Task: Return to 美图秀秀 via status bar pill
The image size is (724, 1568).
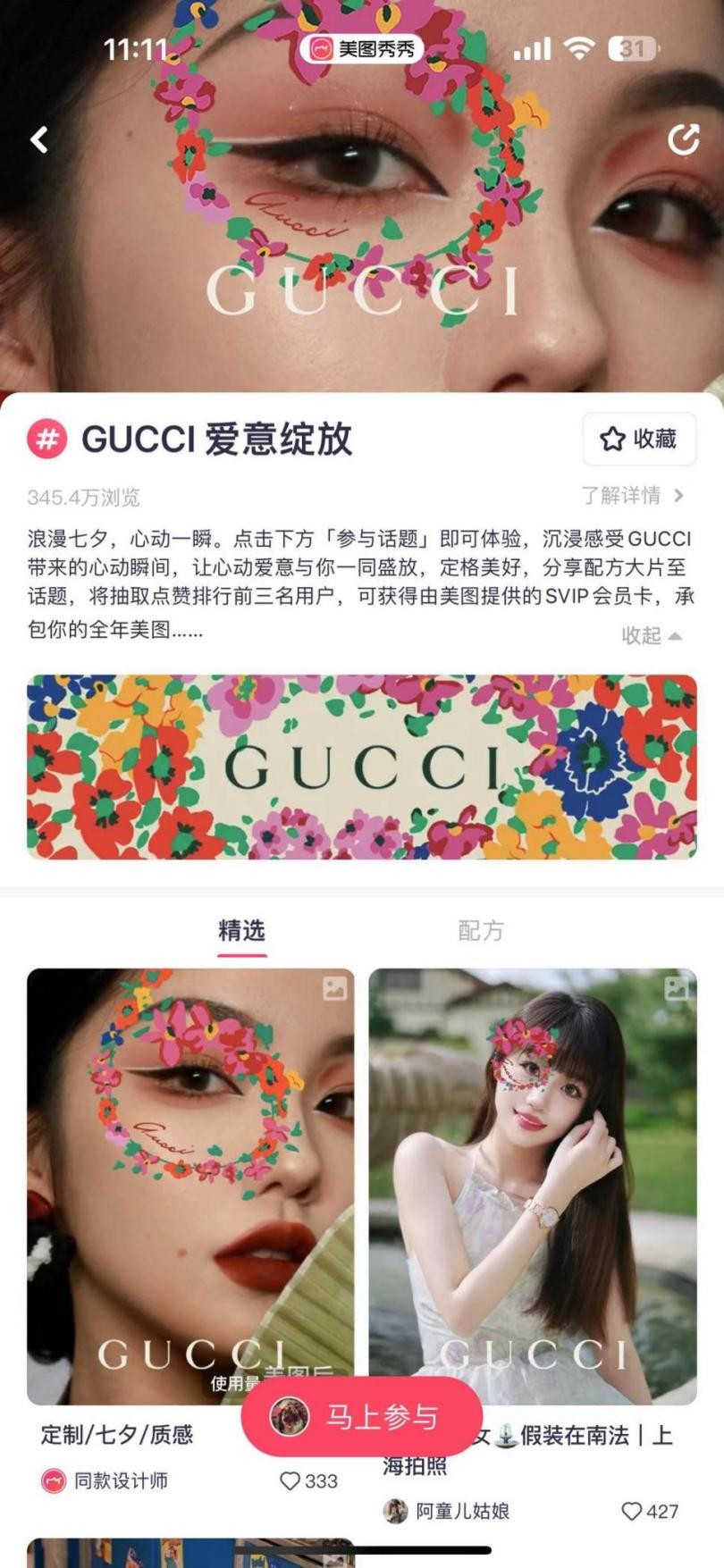Action: tap(362, 49)
